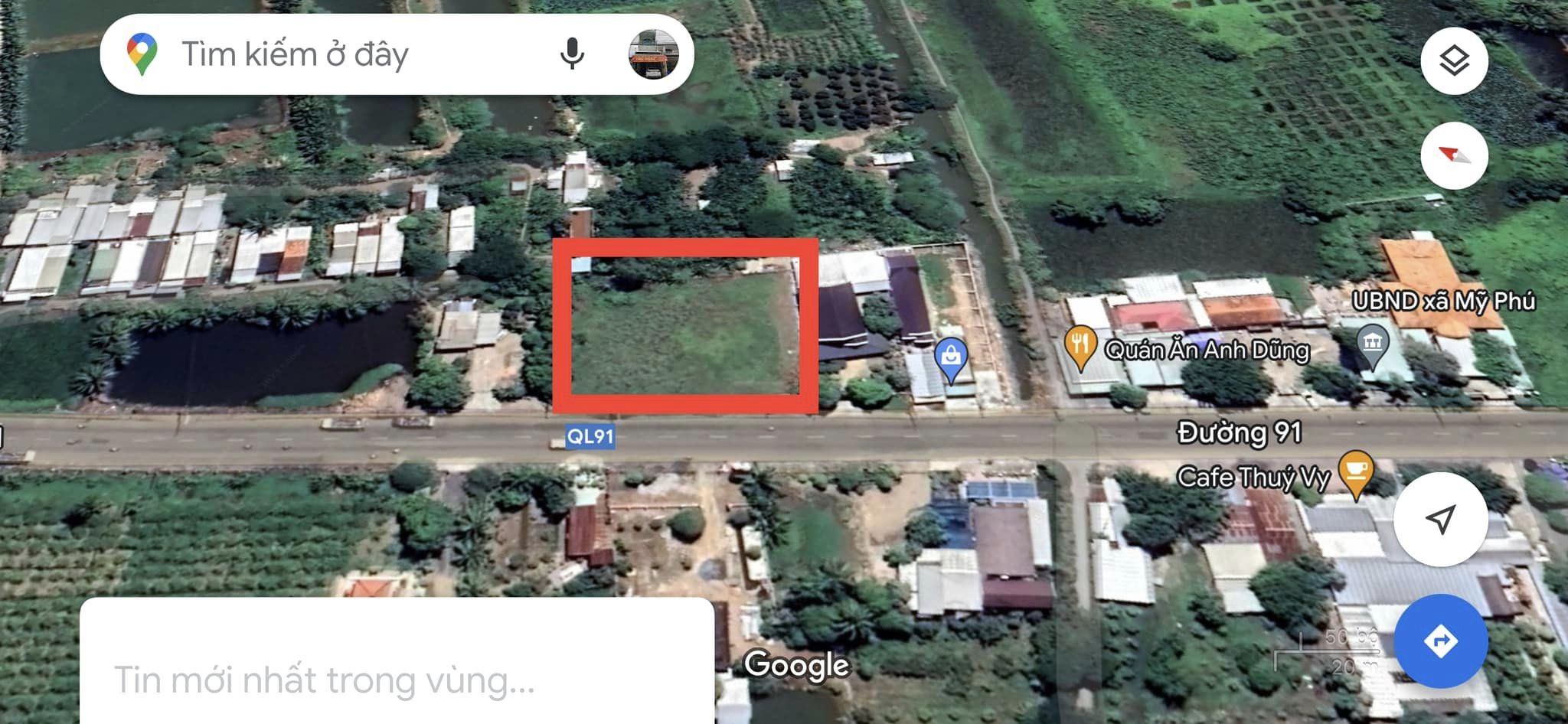Select the Cafe Thuý Vy place marker
The image size is (1568, 724).
pos(1354,471)
